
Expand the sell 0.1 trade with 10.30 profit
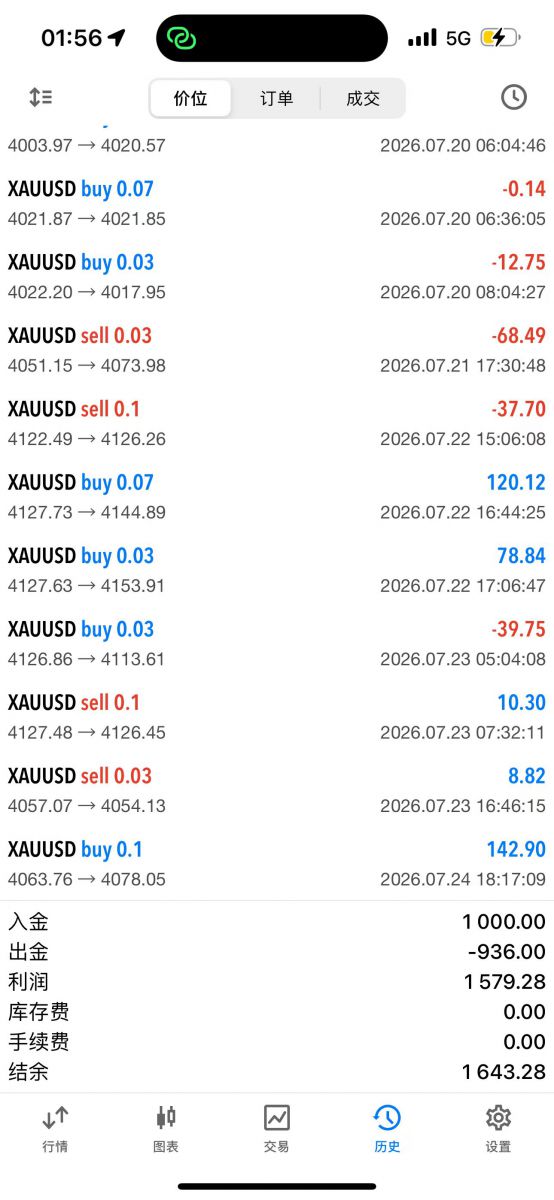point(277,717)
